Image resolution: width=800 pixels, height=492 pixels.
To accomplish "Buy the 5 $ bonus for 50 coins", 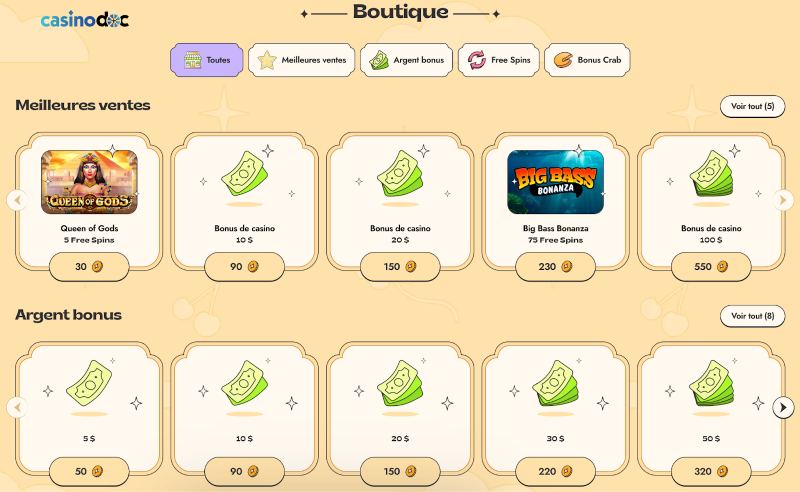I will coord(90,471).
